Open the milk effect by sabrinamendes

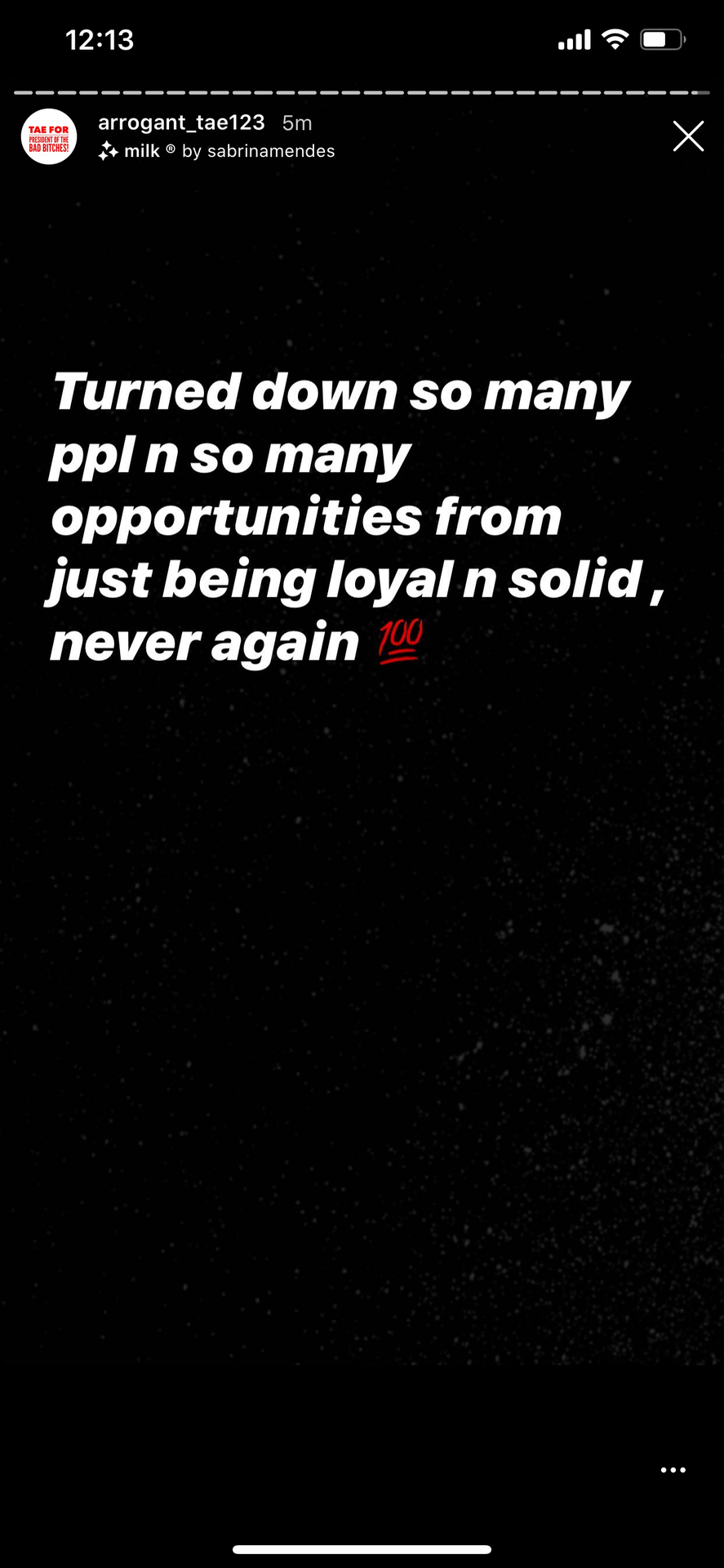216,151
